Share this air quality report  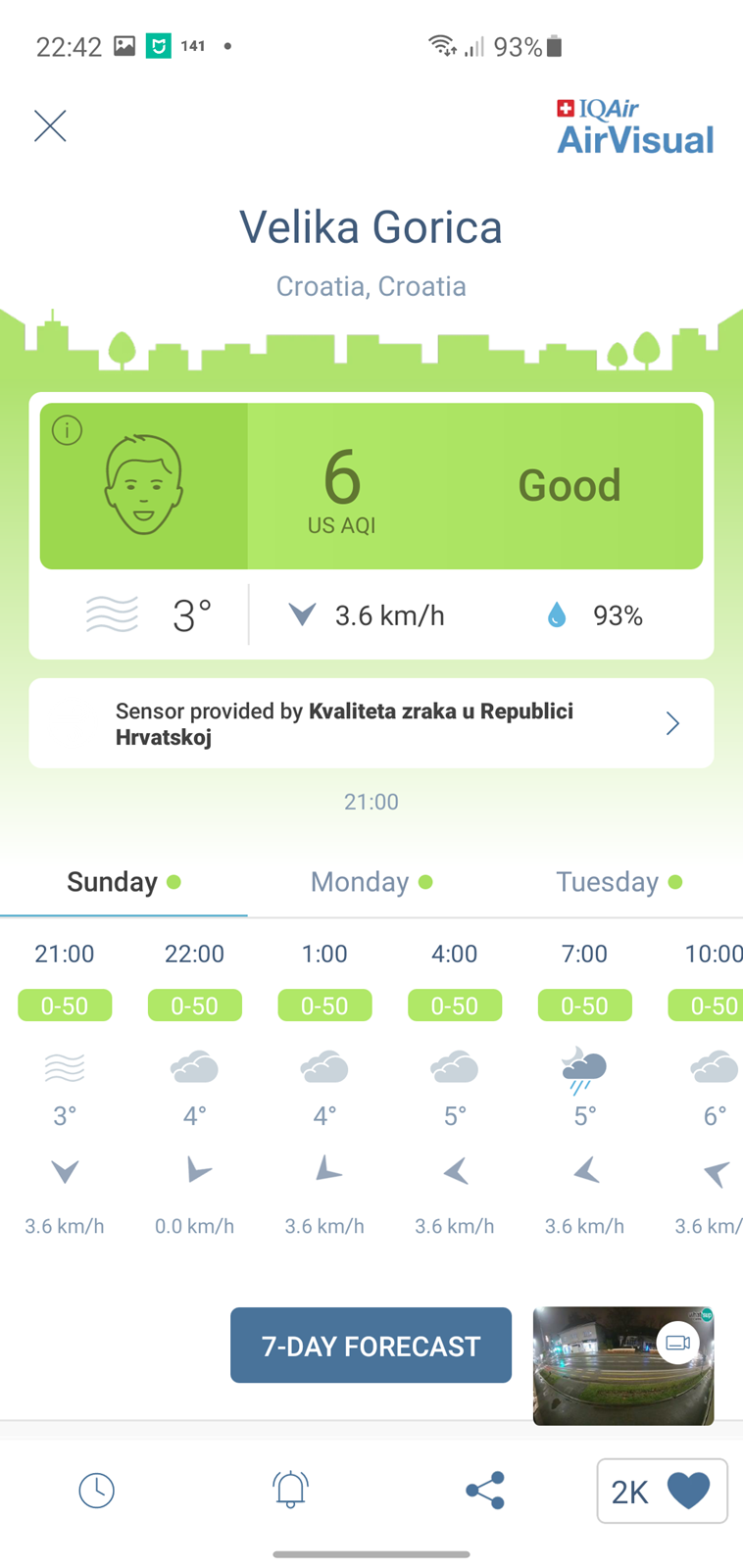(485, 1491)
